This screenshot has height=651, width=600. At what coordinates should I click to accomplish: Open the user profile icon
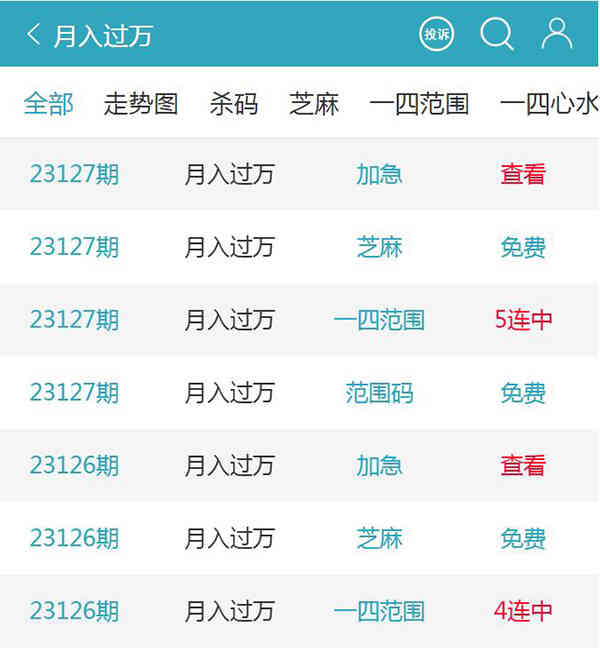click(557, 34)
